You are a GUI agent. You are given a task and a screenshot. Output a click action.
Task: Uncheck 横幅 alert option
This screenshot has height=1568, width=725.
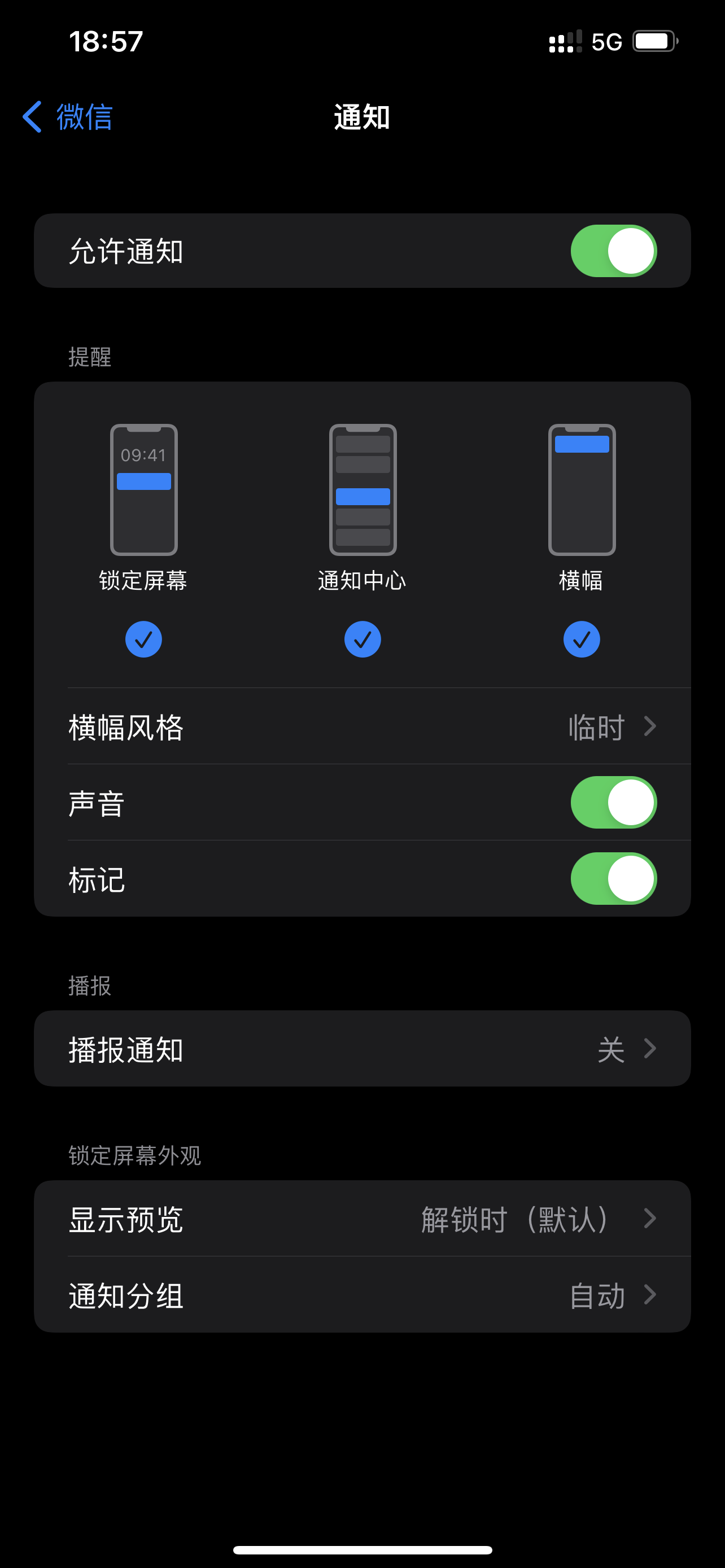coord(582,639)
